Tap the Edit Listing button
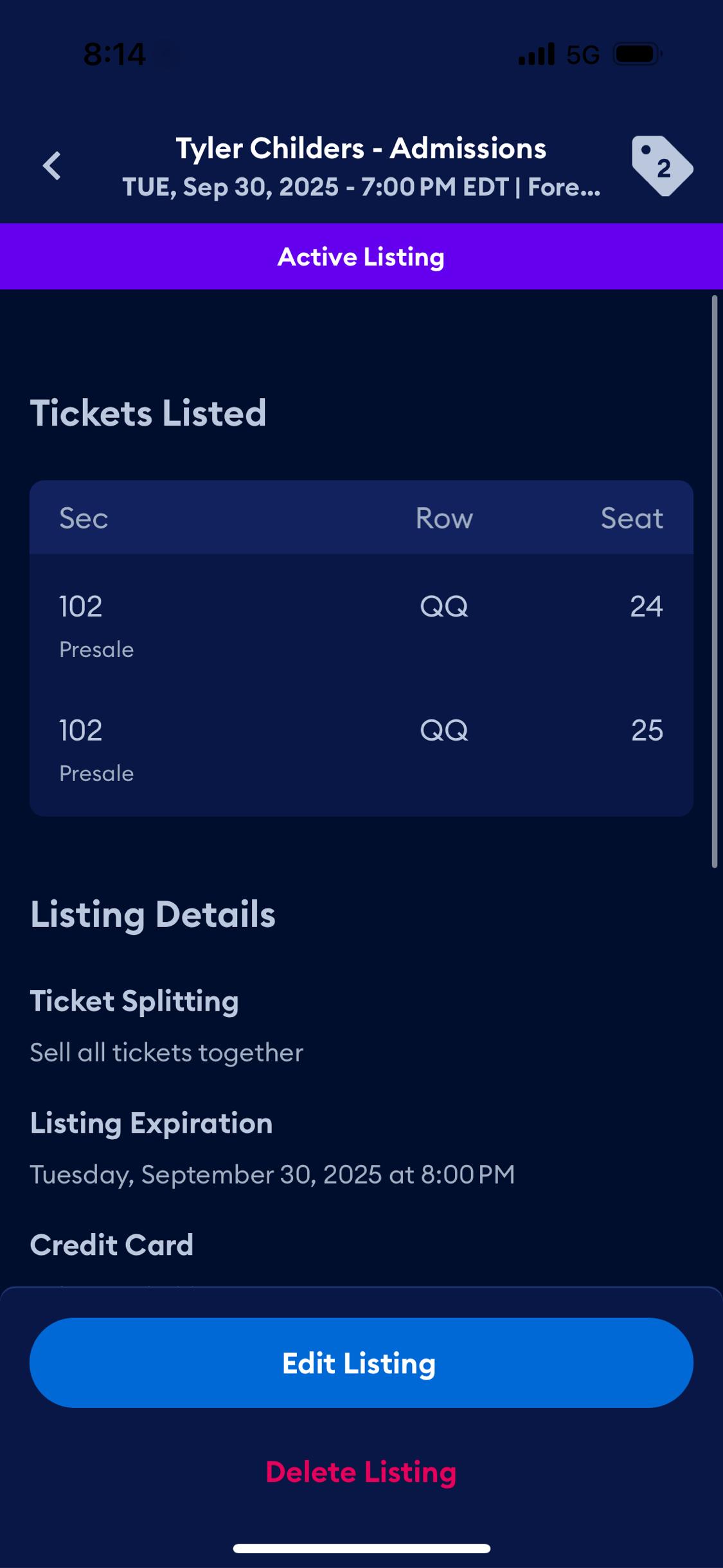This screenshot has height=1568, width=723. 361,1363
